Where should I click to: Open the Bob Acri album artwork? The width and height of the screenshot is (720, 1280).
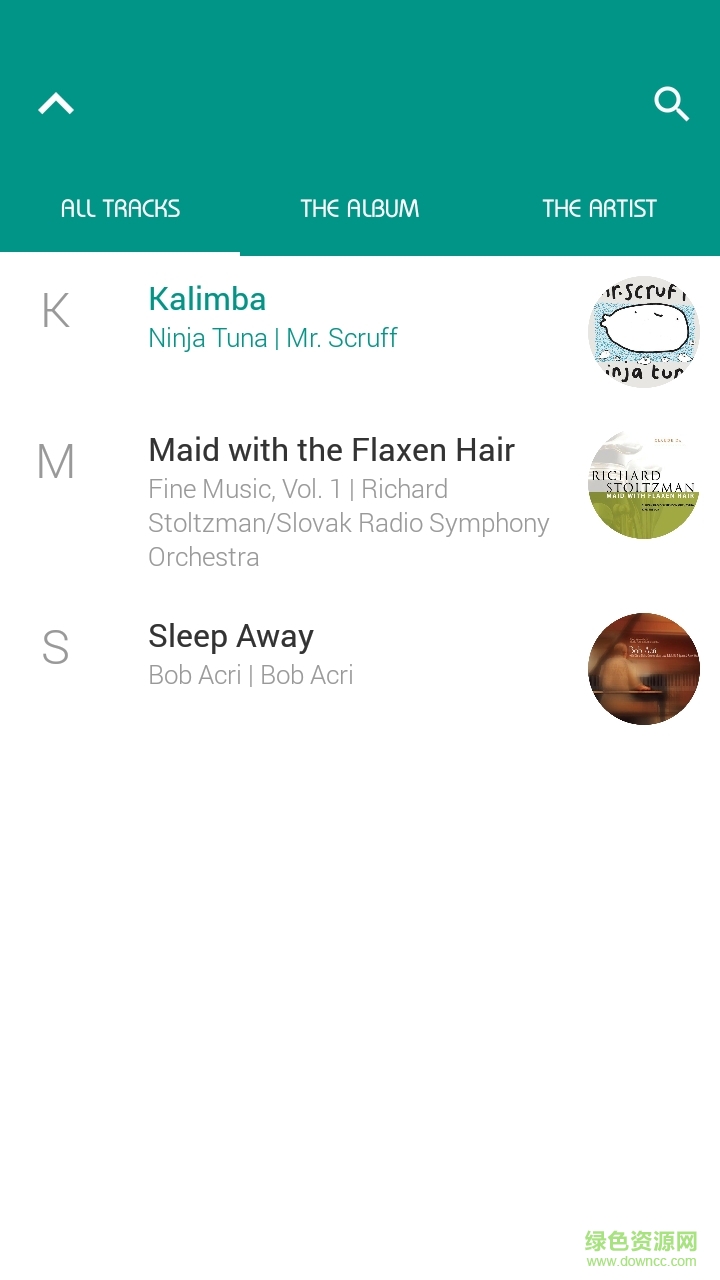[643, 668]
